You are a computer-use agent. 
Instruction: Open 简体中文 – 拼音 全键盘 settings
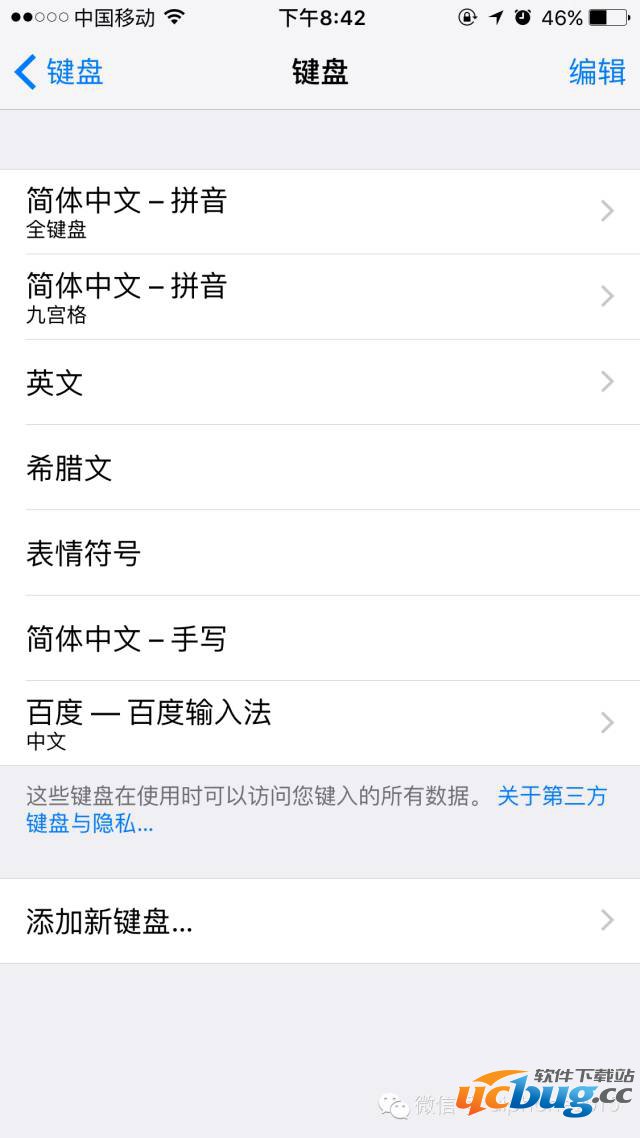tap(320, 212)
